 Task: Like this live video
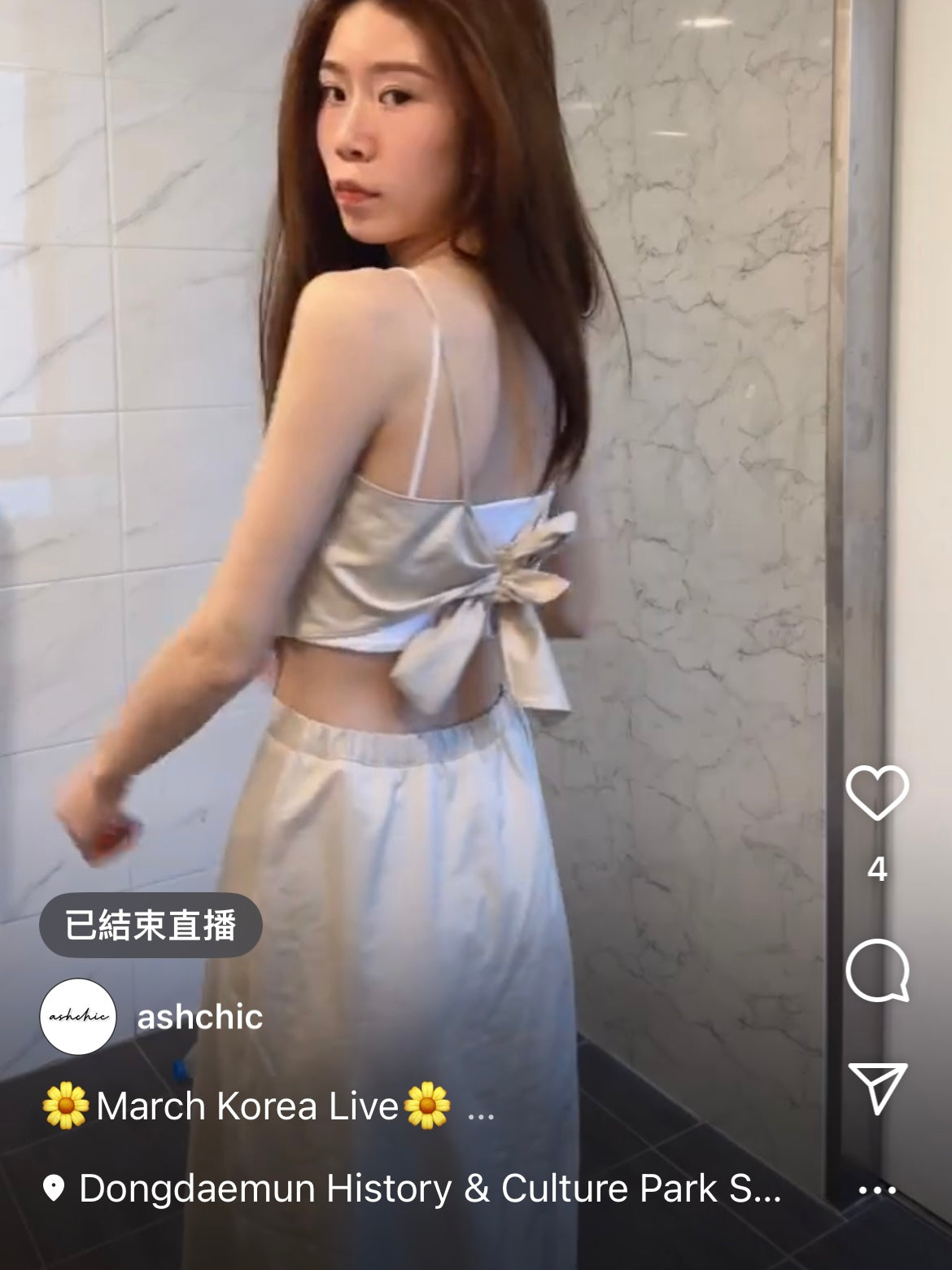(876, 792)
